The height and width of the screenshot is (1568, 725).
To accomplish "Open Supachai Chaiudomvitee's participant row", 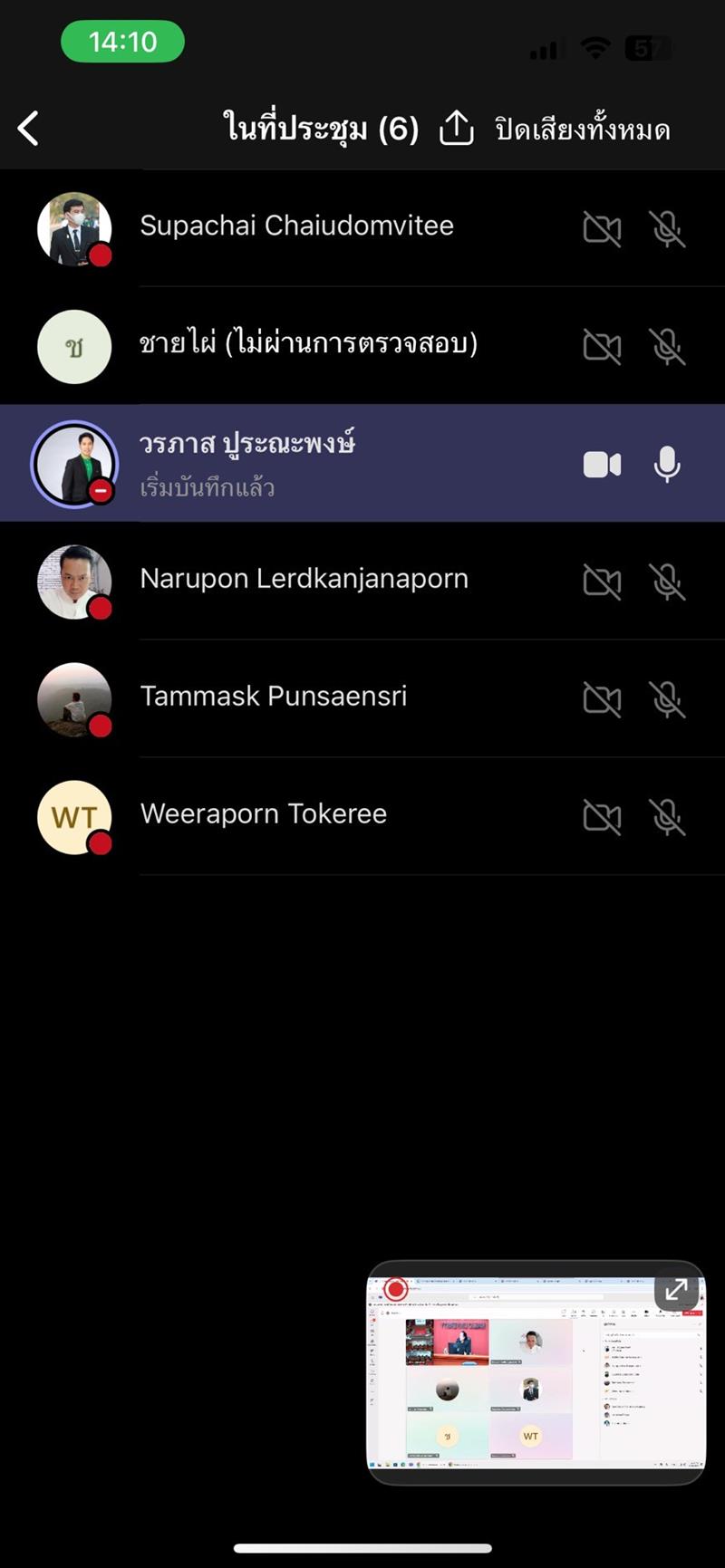I will (297, 226).
